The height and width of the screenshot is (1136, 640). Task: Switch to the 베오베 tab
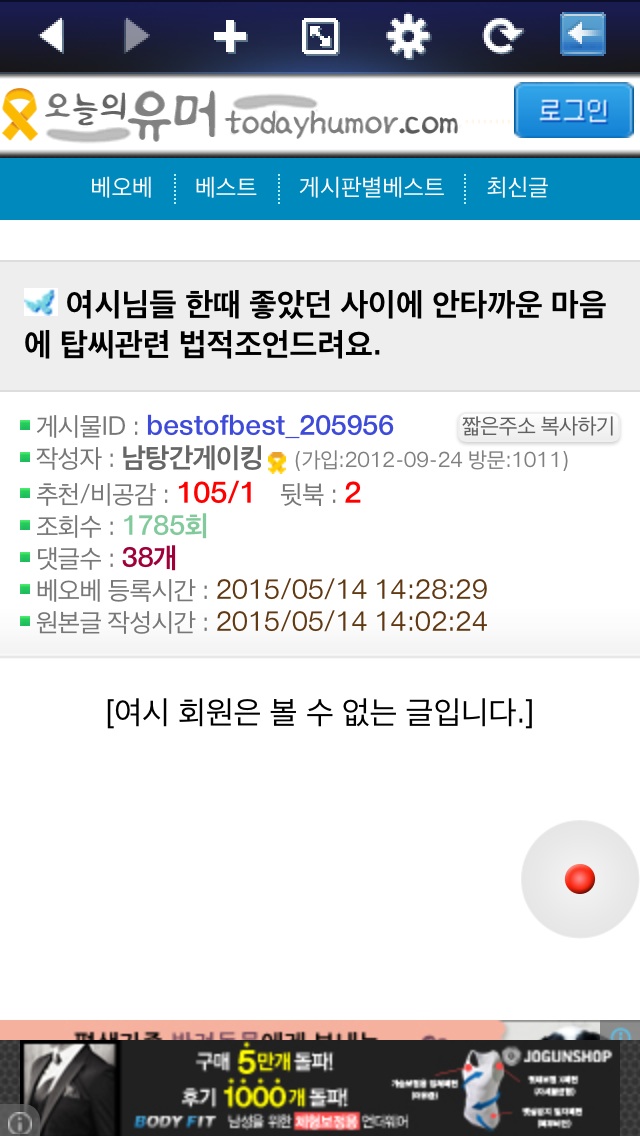(x=121, y=187)
